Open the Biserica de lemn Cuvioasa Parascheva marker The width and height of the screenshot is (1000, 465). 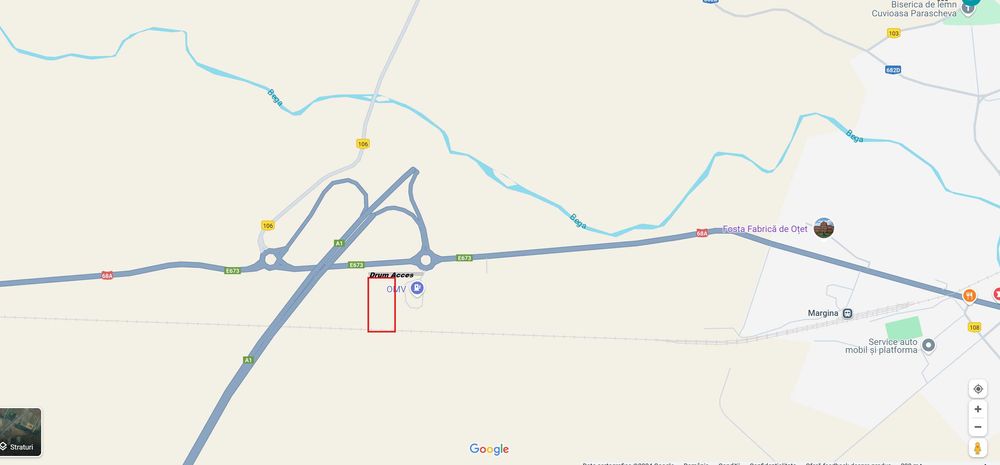[968, 7]
